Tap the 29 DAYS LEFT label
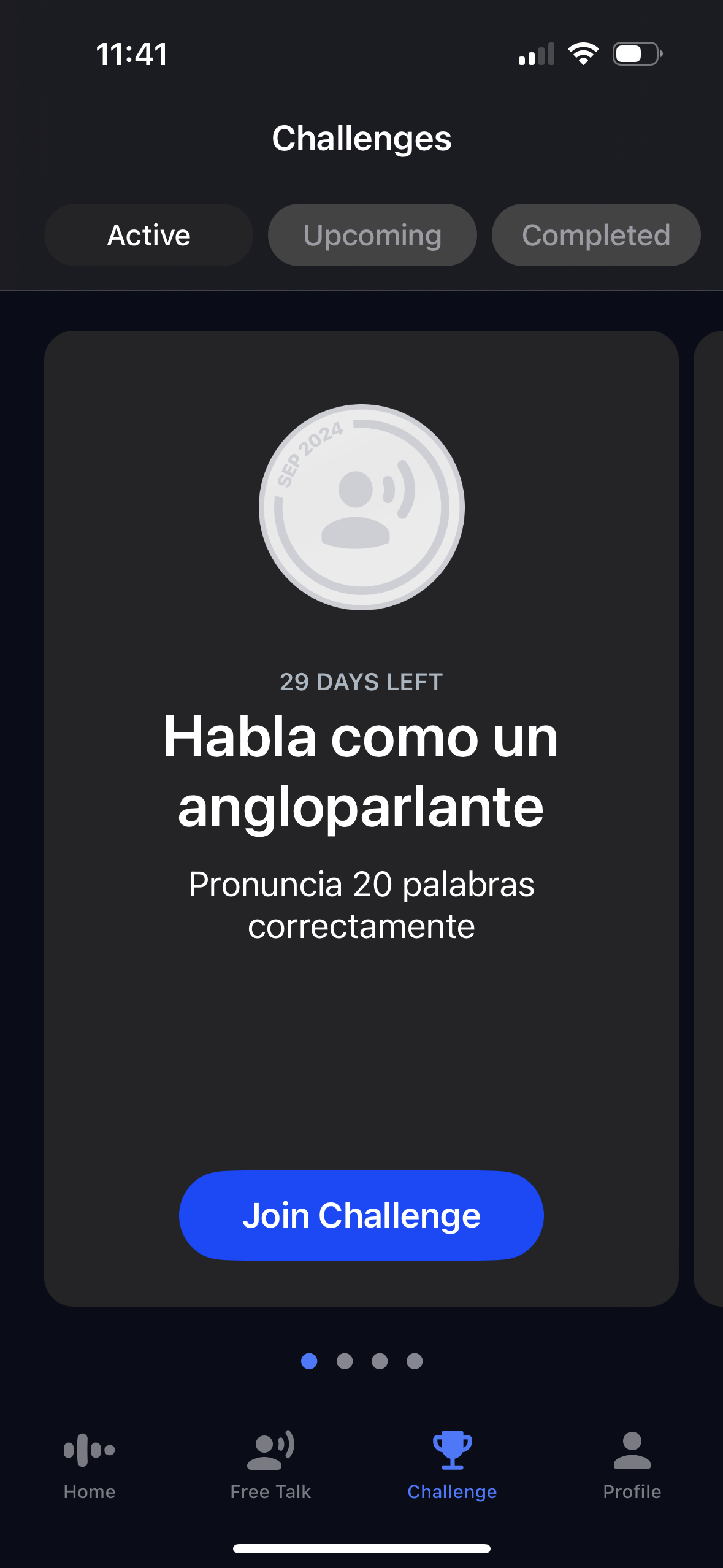 (361, 681)
